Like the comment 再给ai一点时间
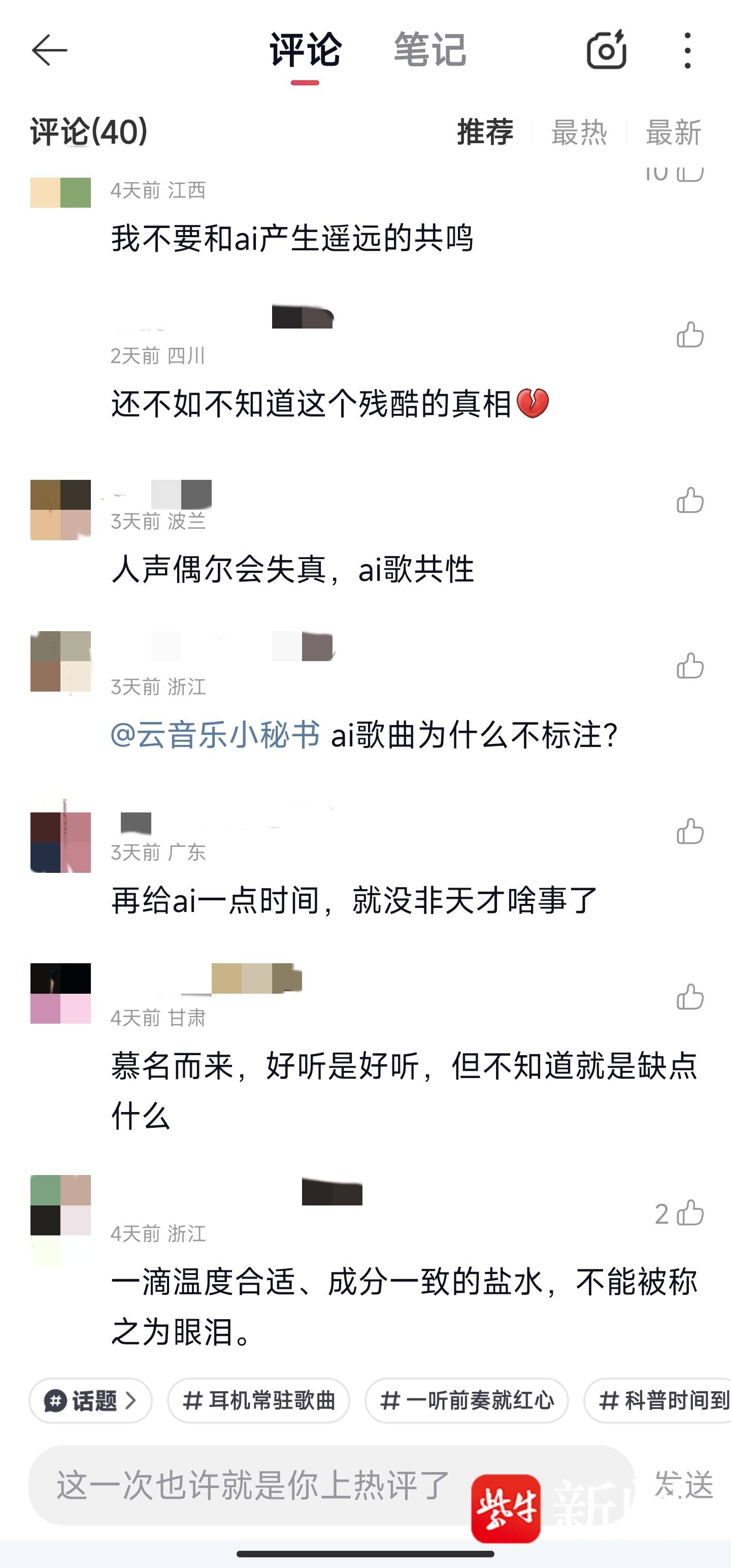Image resolution: width=731 pixels, height=1568 pixels. coord(689,832)
